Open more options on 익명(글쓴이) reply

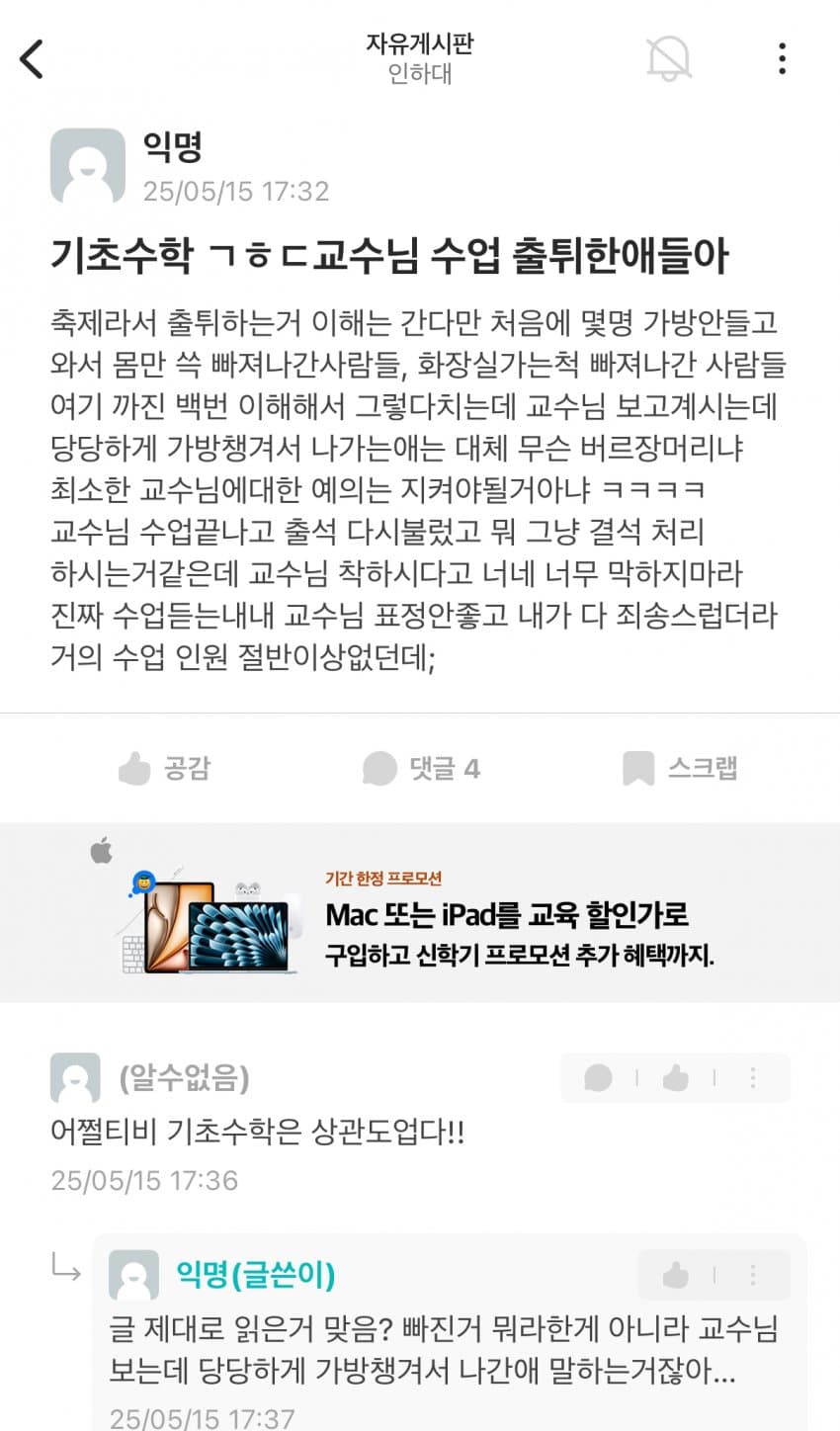pyautogui.click(x=753, y=1275)
